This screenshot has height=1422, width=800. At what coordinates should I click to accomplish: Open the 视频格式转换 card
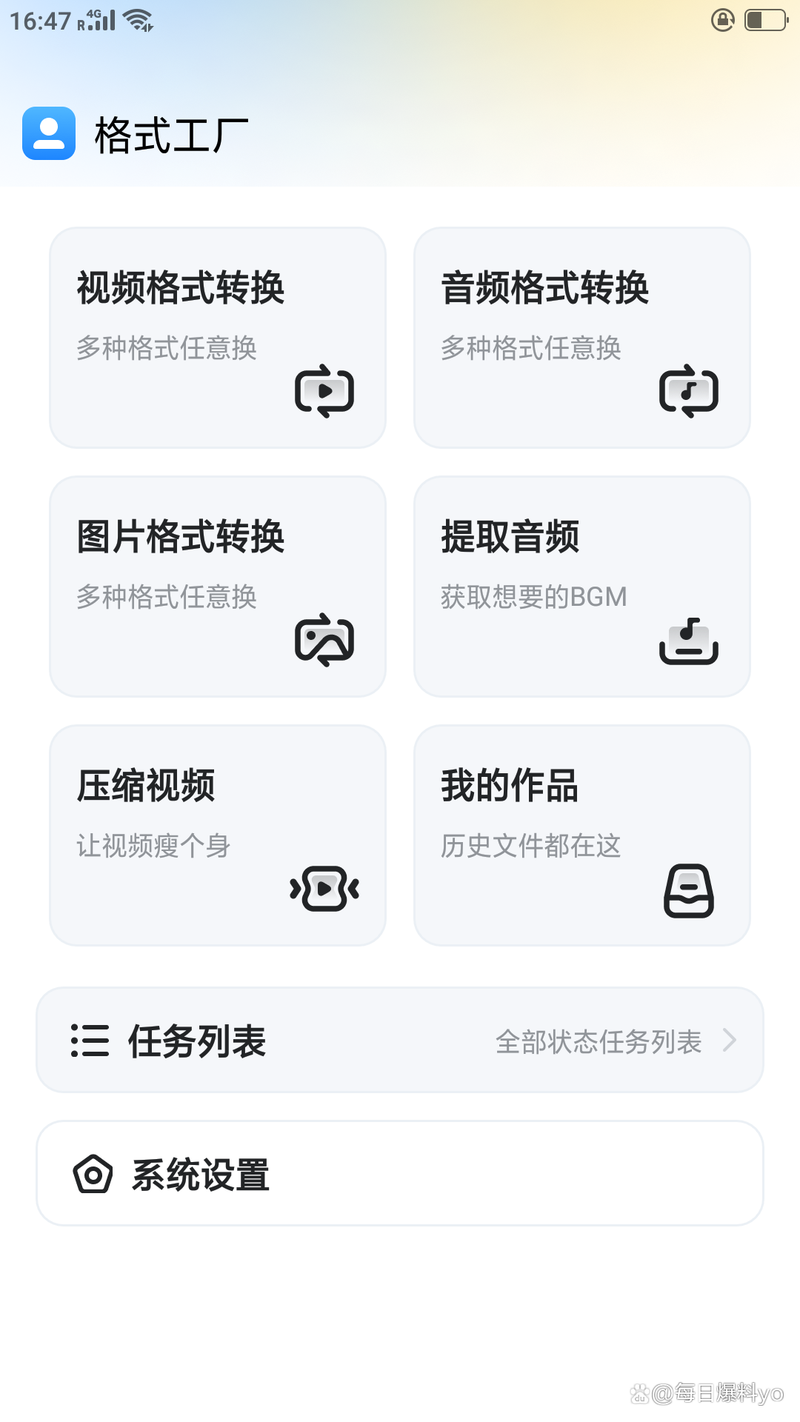click(x=218, y=337)
